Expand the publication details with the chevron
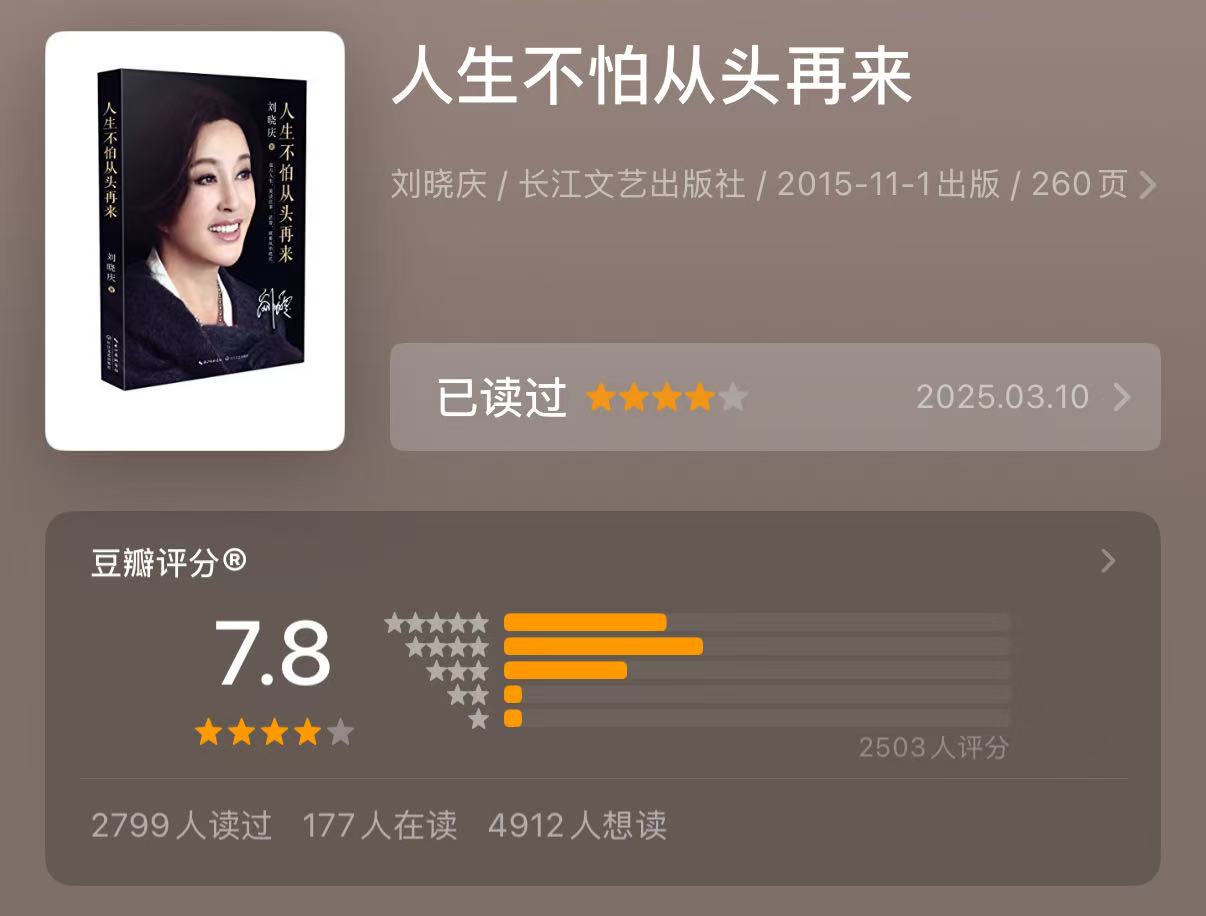1206x916 pixels. tap(1148, 185)
